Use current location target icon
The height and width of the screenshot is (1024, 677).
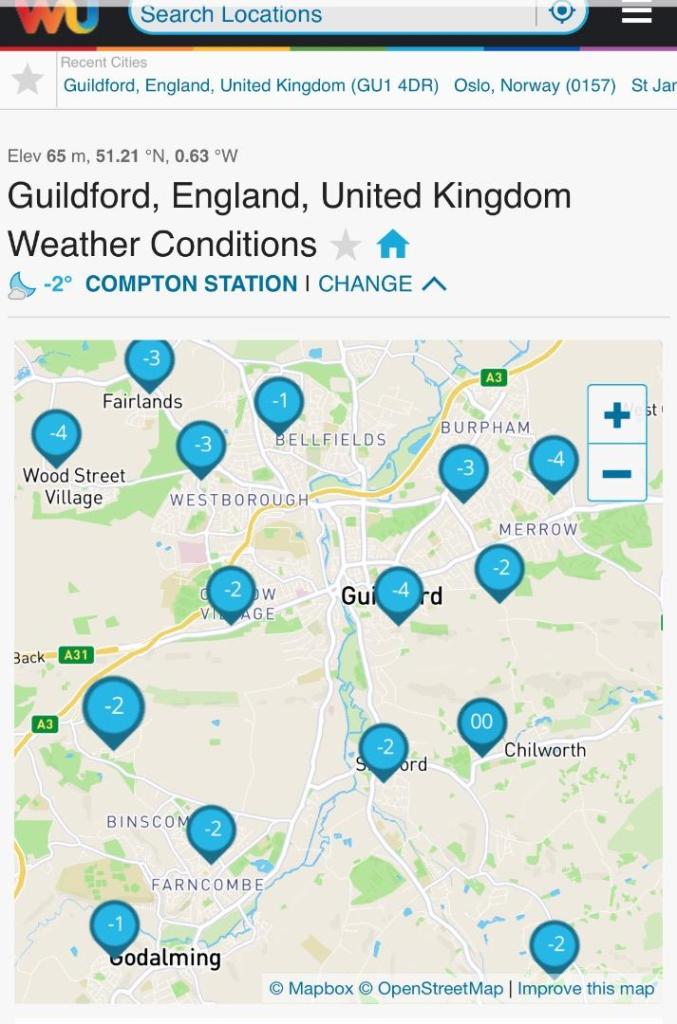[x=563, y=12]
